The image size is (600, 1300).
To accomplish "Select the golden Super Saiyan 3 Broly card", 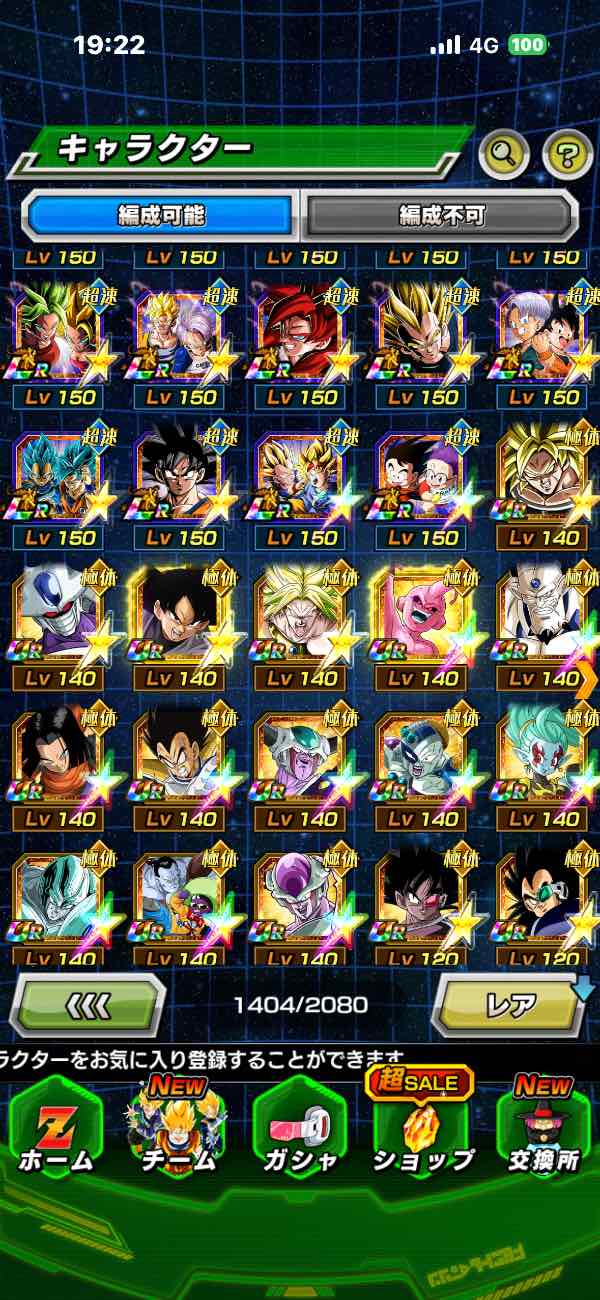I will (545, 473).
